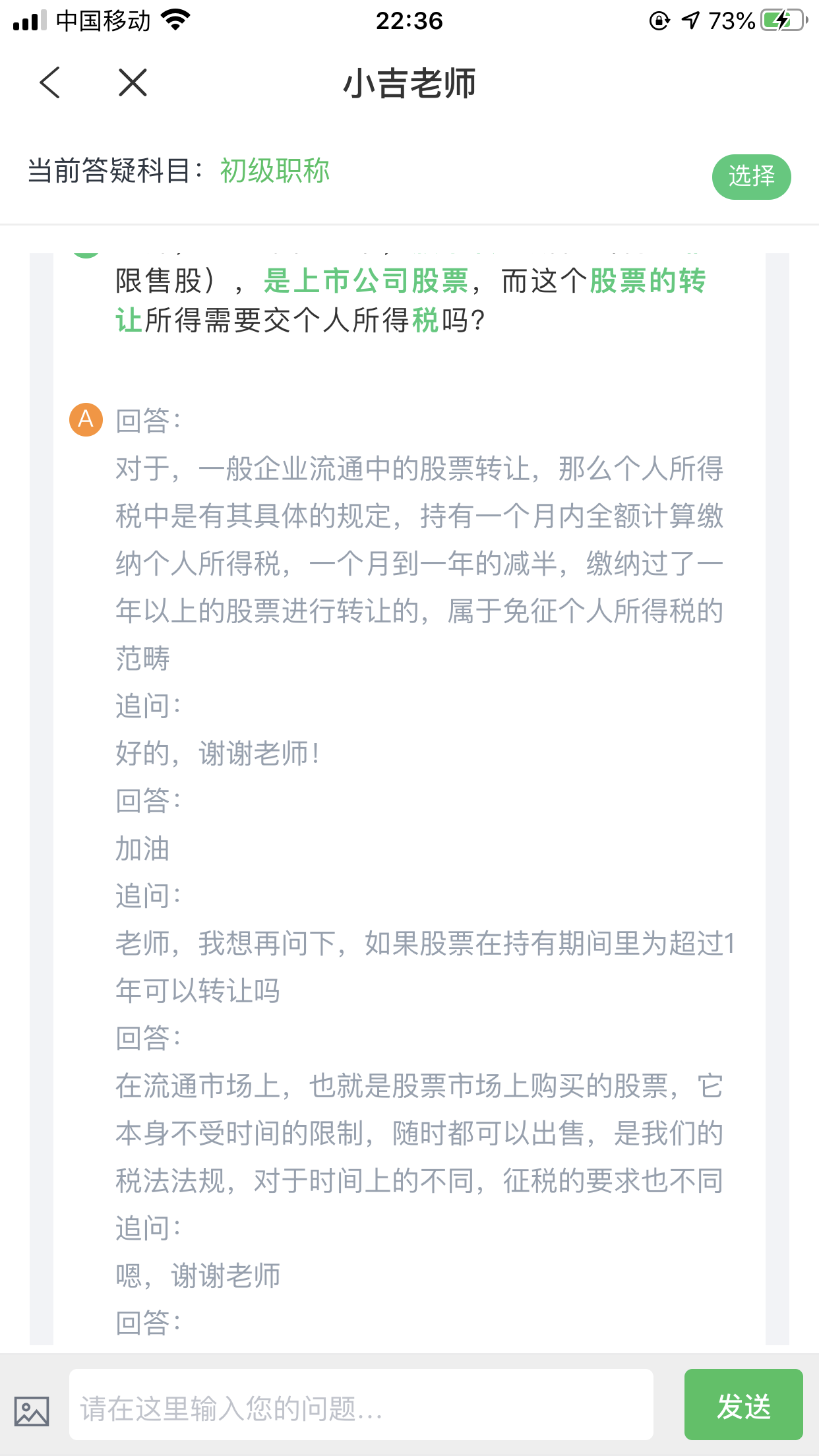Tap 选择 to change the subject

(750, 177)
